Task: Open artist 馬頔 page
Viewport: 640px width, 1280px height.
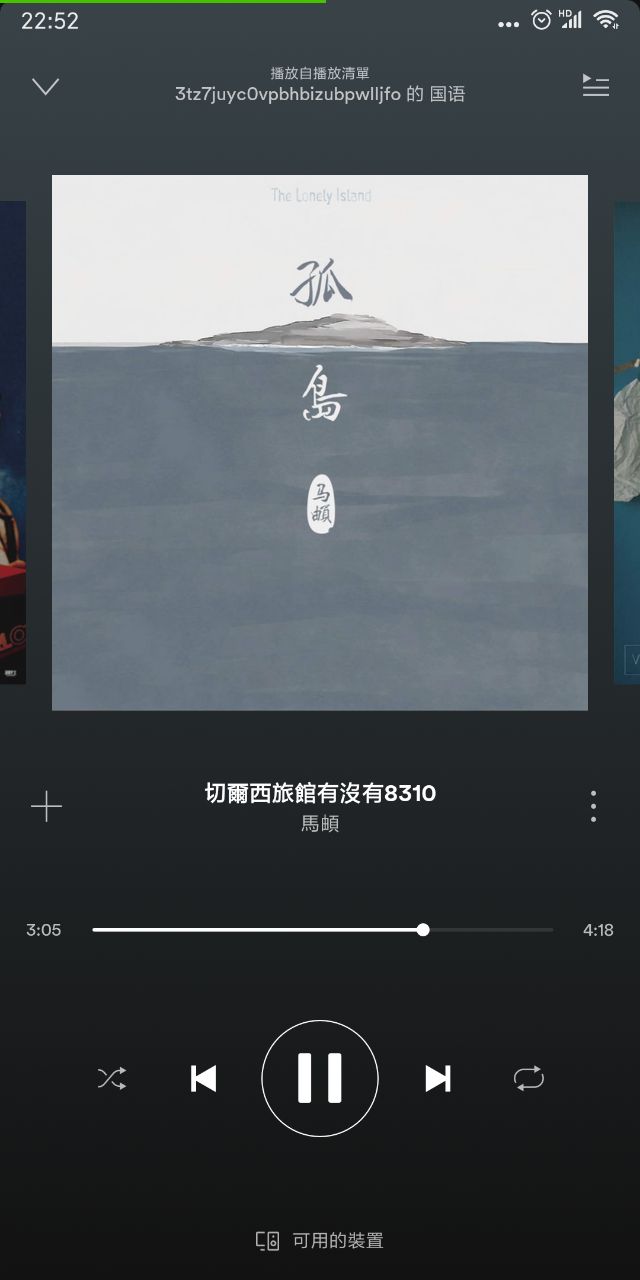Action: 320,825
